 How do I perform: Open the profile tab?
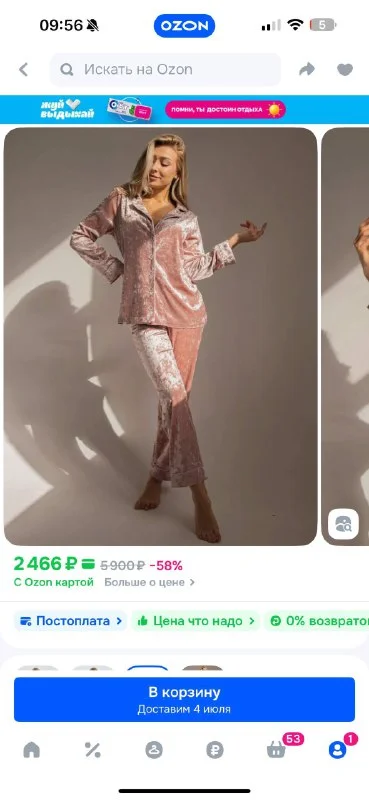(338, 749)
